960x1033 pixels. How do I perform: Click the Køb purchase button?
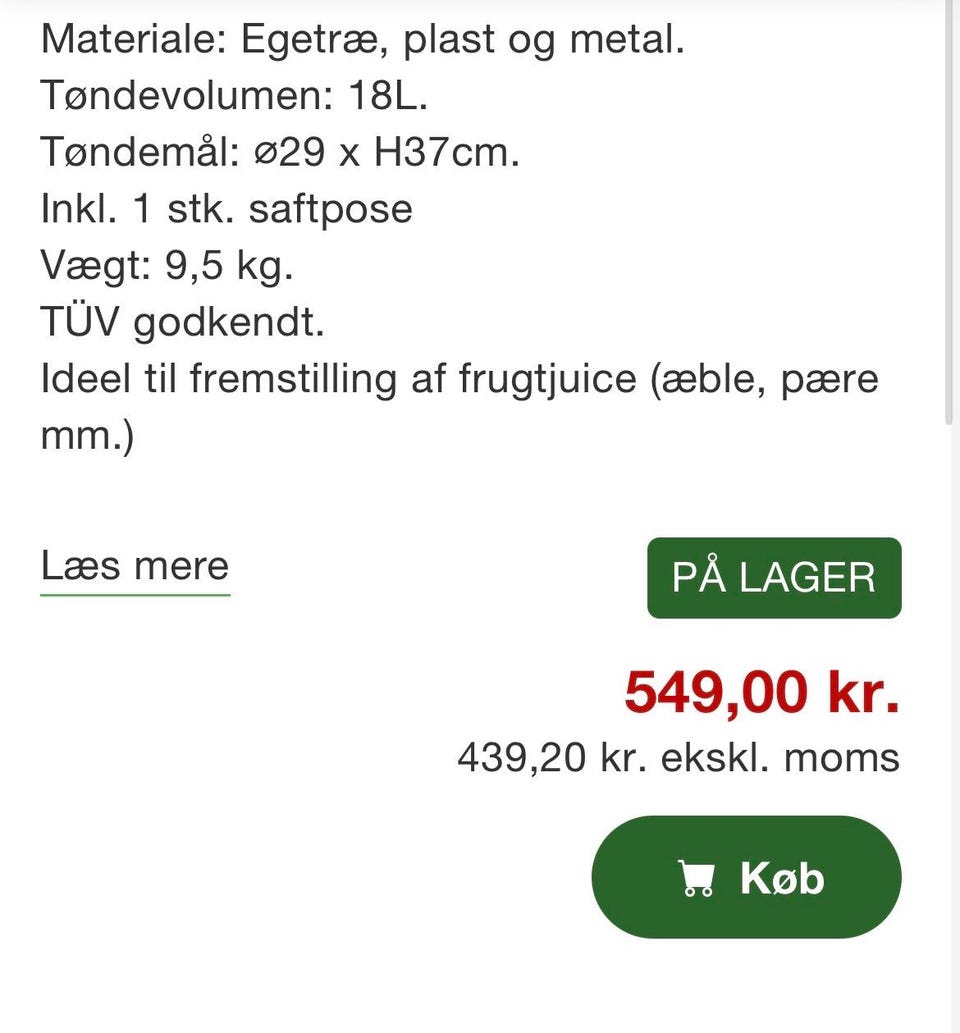pyautogui.click(x=745, y=877)
